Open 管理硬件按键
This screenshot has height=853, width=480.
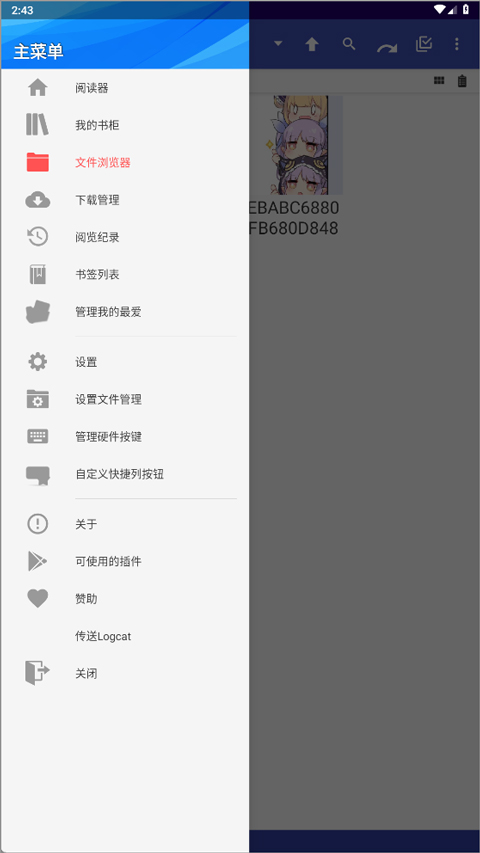tap(125, 437)
